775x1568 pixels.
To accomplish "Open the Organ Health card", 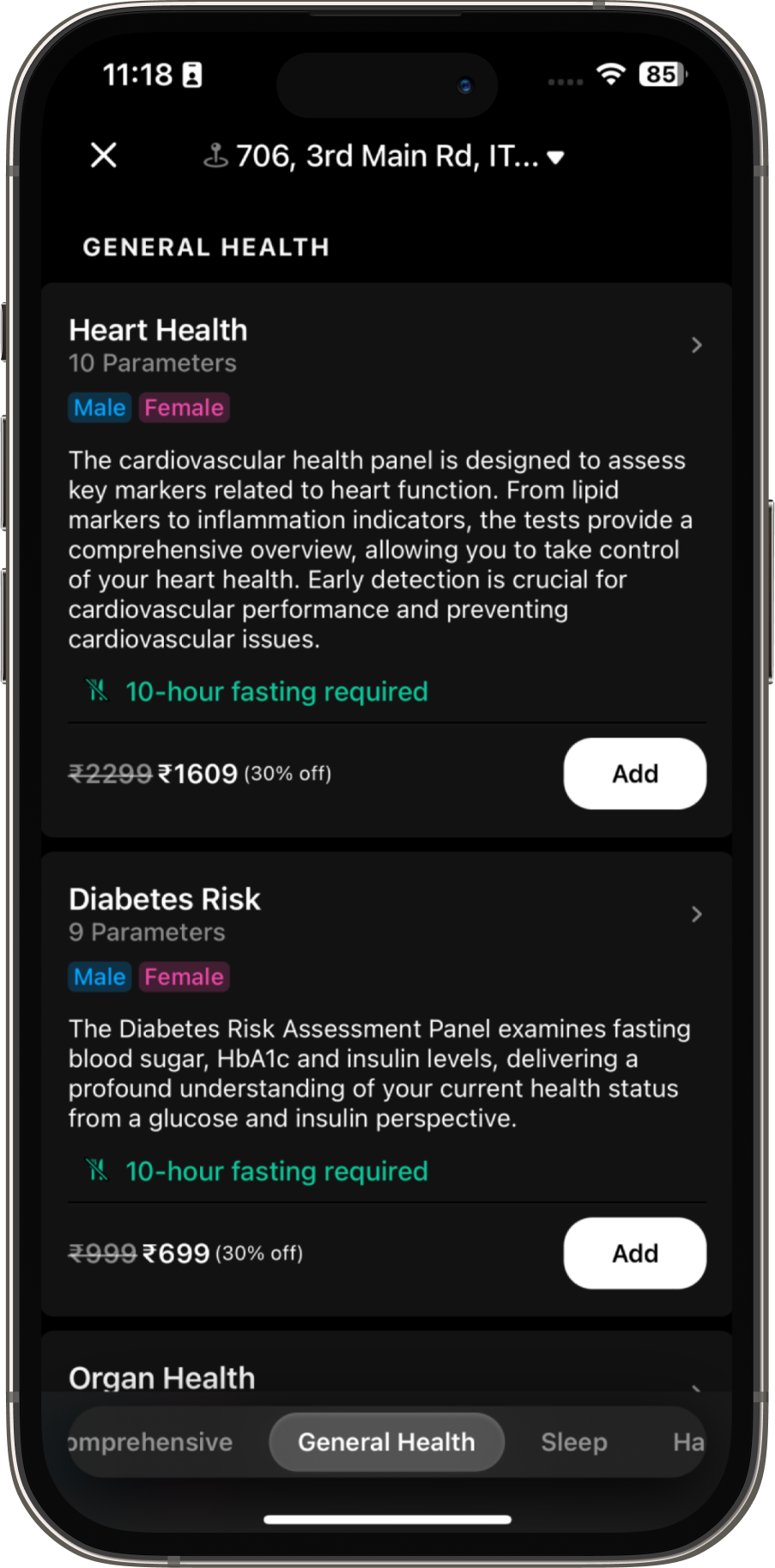I will pos(161,1377).
